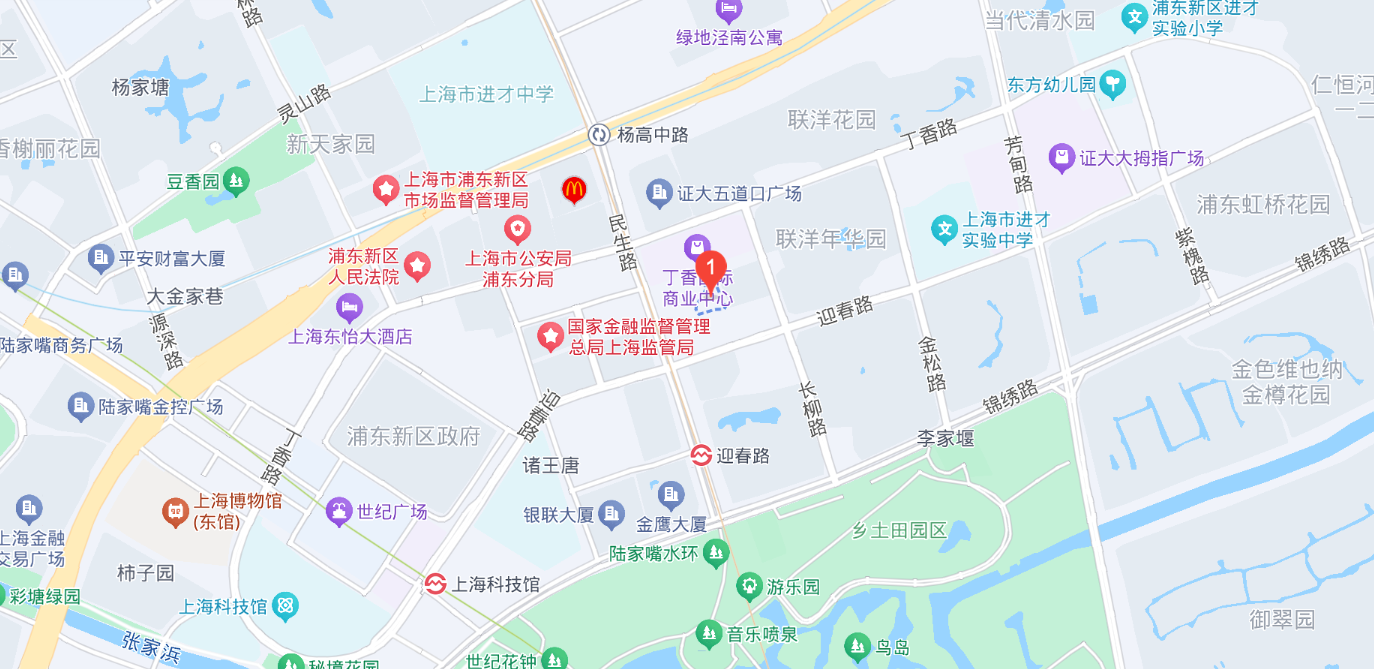1374x669 pixels.
Task: Select the 国家金融监督管理总局上海监管局 marker
Action: (x=550, y=337)
